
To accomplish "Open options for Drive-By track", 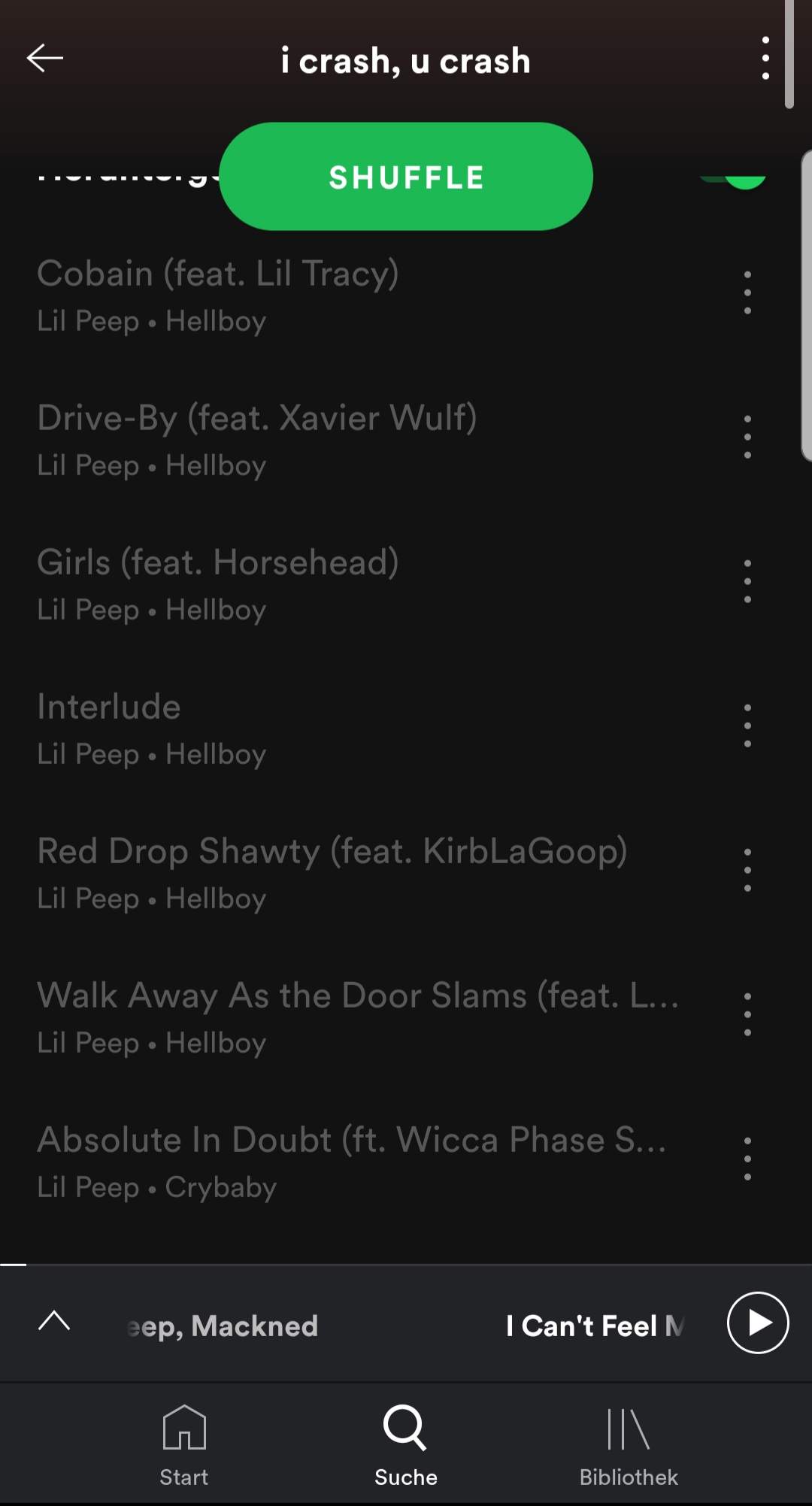I will (x=747, y=437).
